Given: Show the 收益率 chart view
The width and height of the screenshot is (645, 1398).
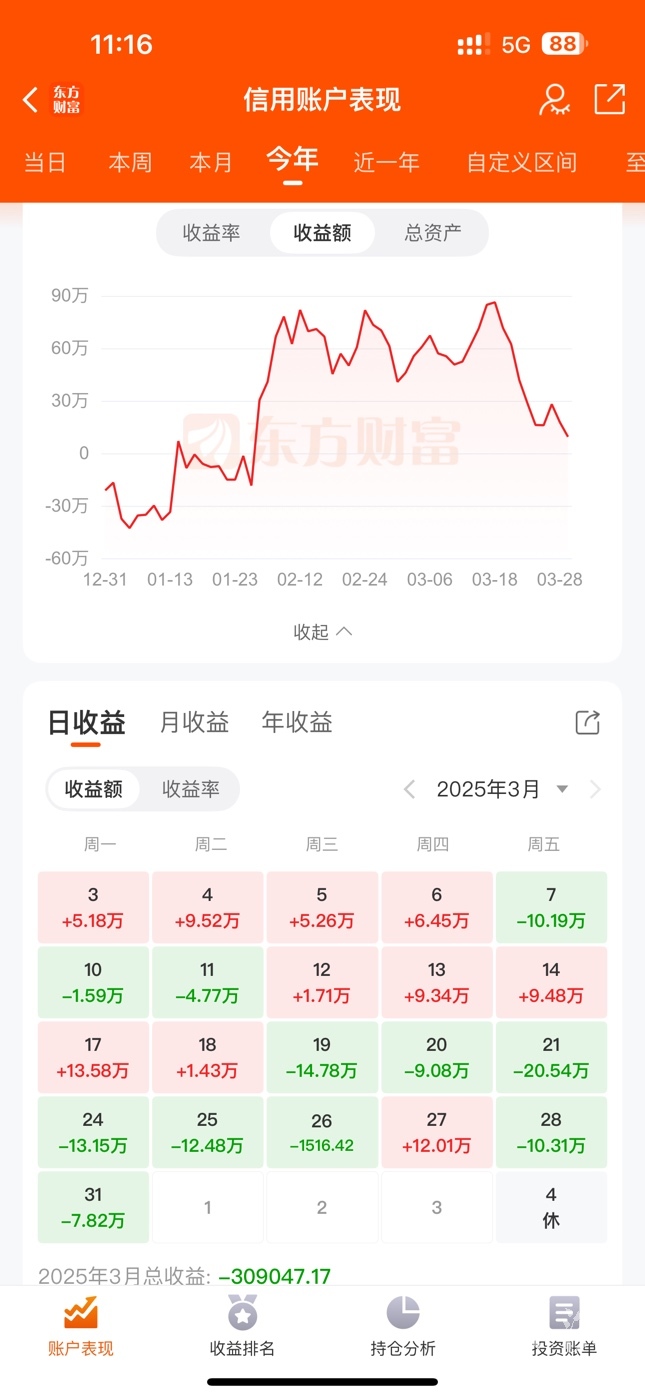Looking at the screenshot, I should pyautogui.click(x=211, y=233).
